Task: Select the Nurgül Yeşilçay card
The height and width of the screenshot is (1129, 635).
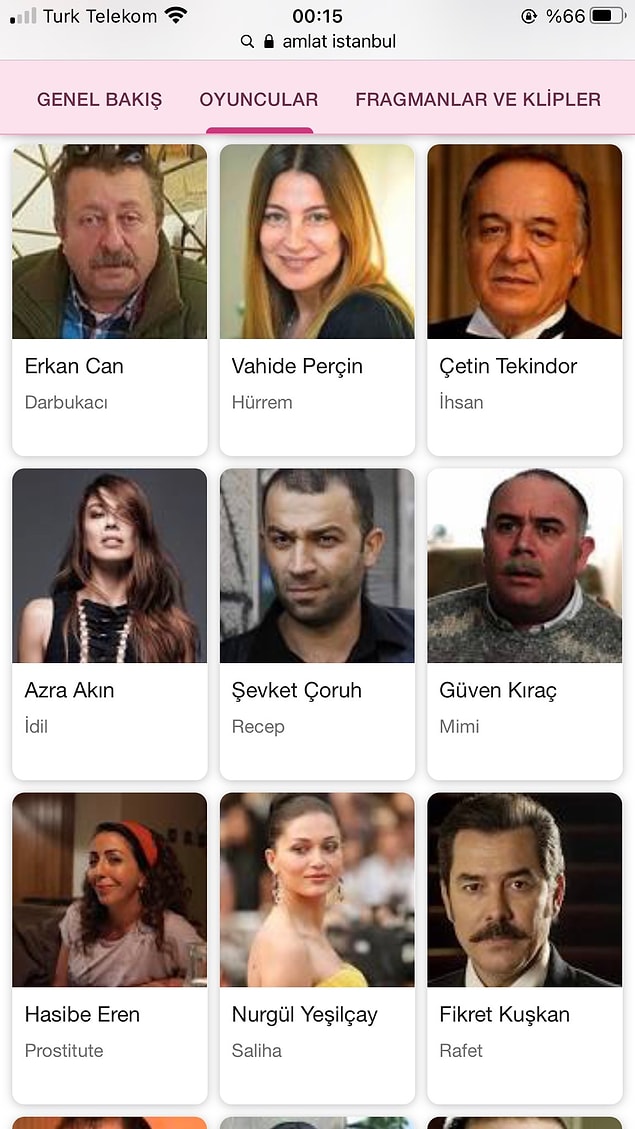Action: tap(317, 946)
